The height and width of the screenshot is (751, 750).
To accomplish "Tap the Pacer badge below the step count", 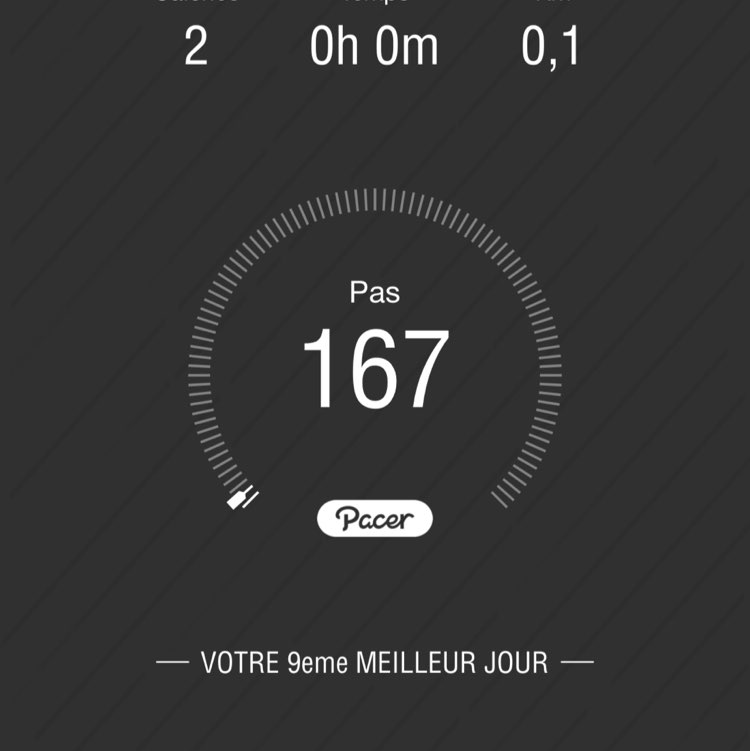I will tap(375, 518).
